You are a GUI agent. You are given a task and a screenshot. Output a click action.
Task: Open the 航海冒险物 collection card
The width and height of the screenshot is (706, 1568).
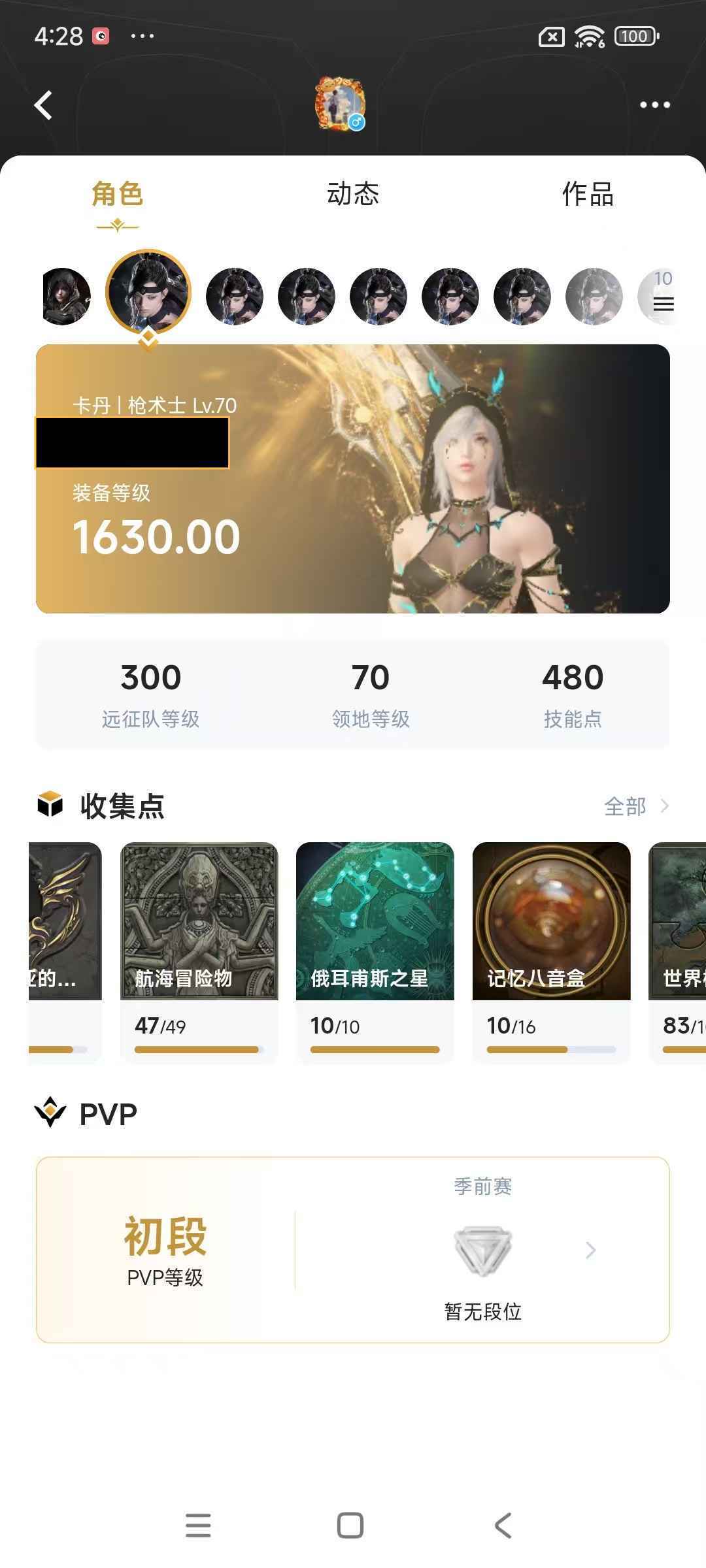click(x=199, y=951)
